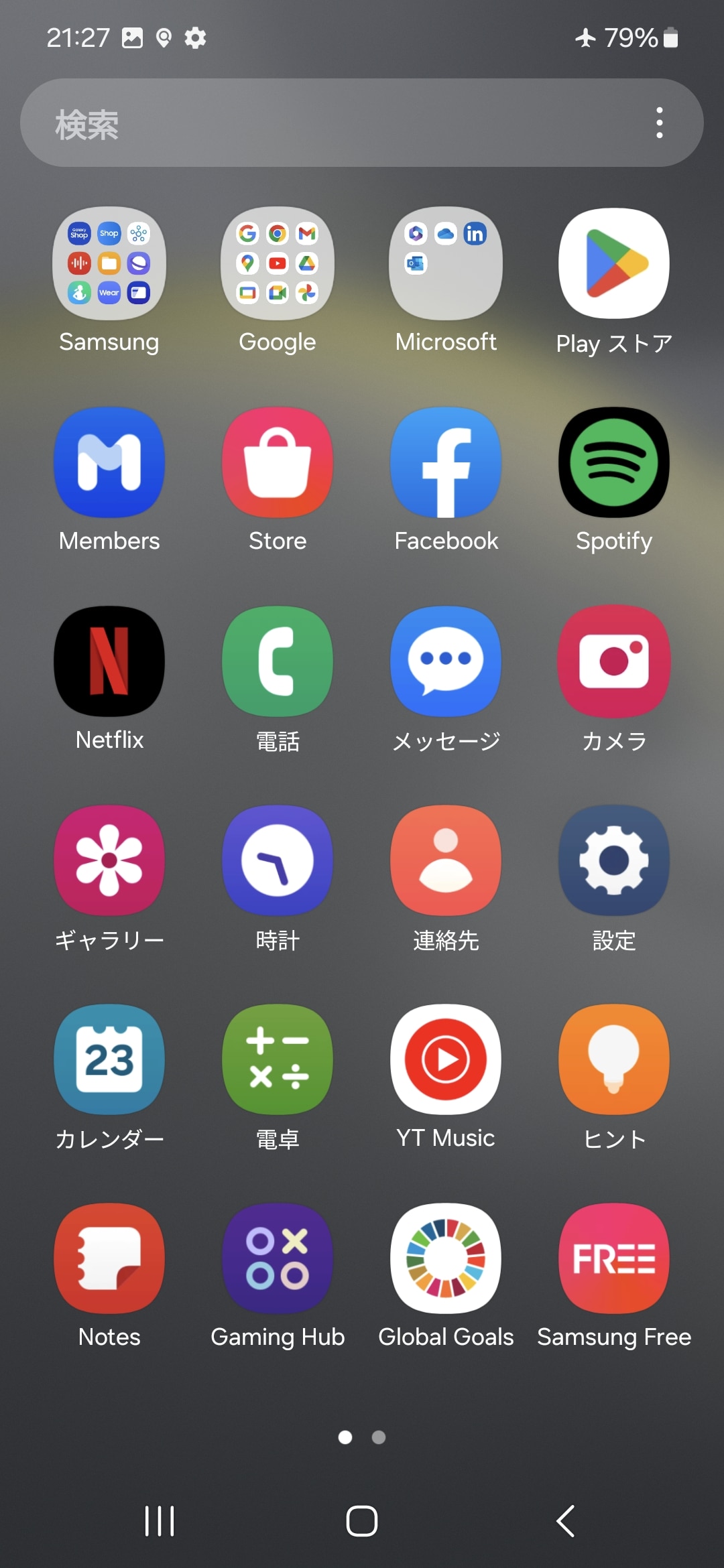Open the Microsoft apps folder

(x=446, y=263)
